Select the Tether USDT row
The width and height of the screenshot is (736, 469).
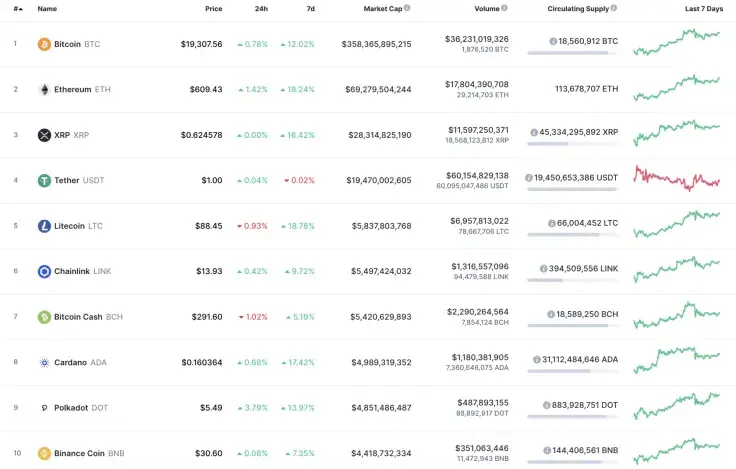(x=69, y=181)
